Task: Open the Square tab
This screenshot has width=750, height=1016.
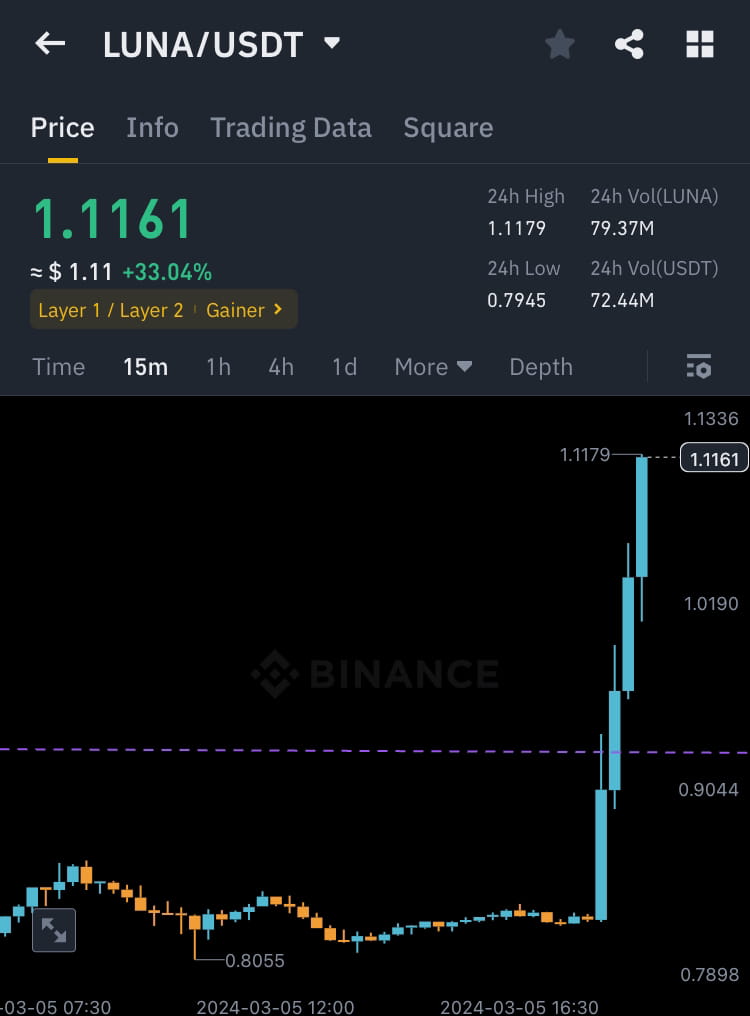Action: [448, 127]
